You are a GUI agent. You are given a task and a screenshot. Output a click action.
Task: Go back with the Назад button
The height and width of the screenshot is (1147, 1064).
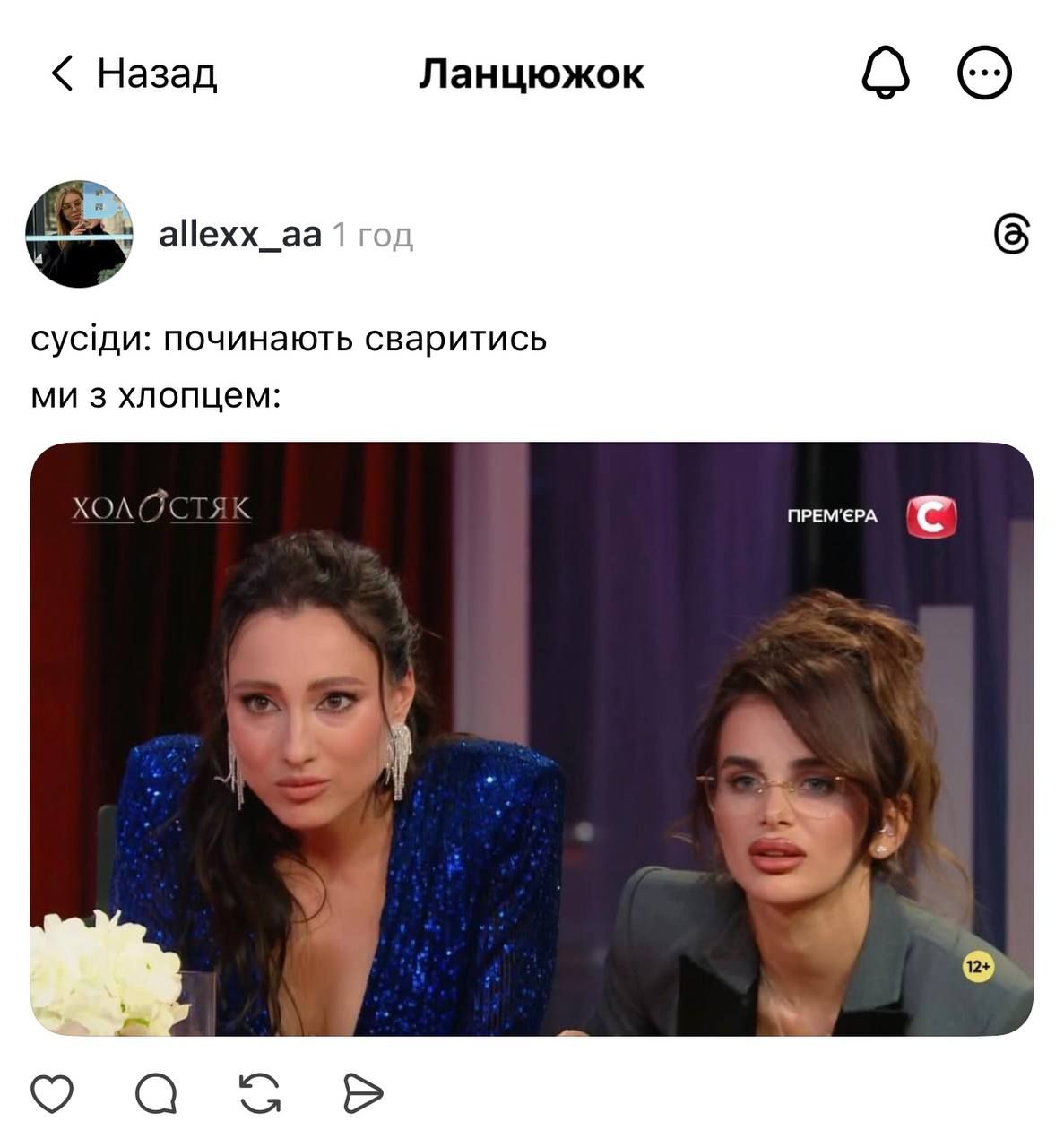(x=134, y=73)
